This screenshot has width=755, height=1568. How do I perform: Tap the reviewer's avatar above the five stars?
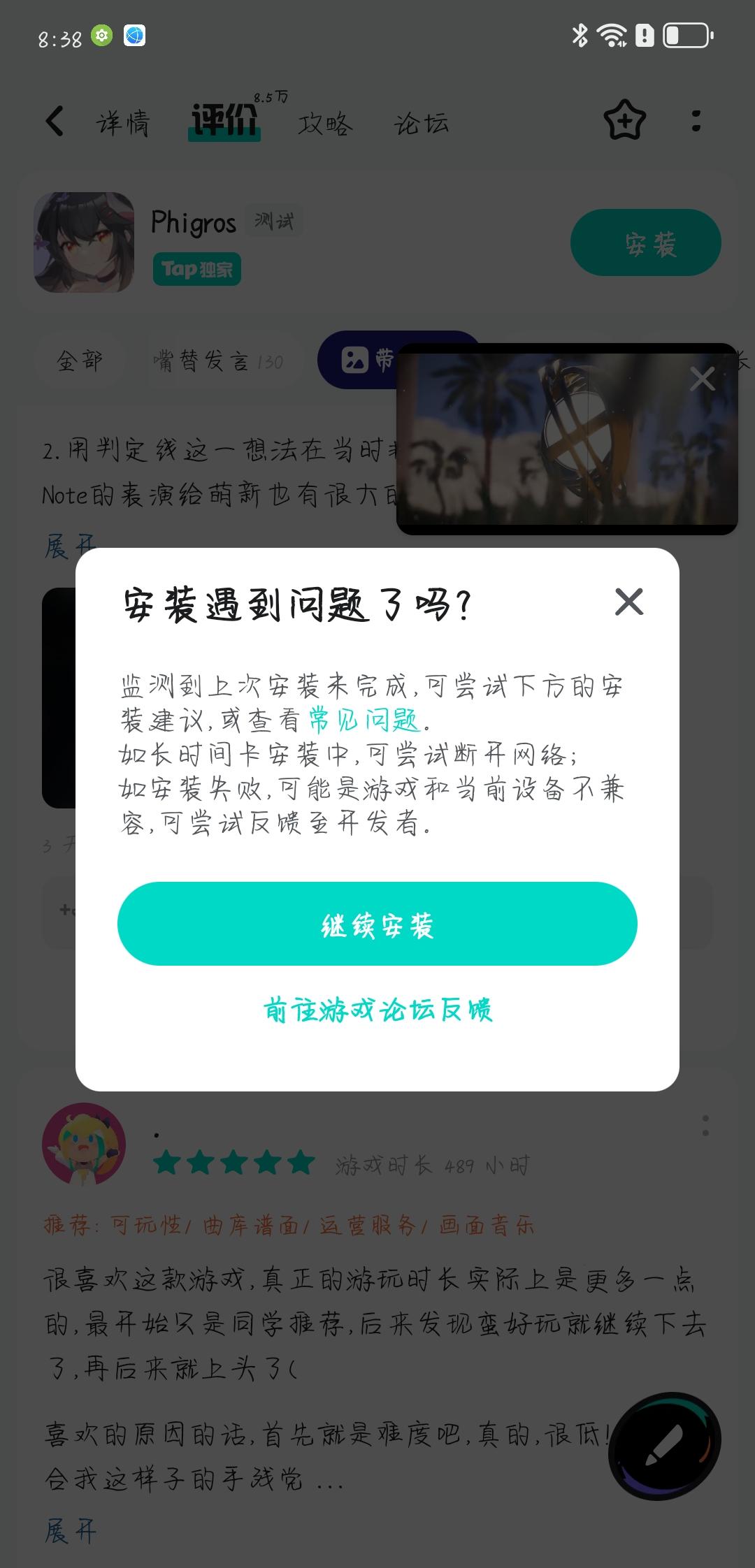(84, 1144)
